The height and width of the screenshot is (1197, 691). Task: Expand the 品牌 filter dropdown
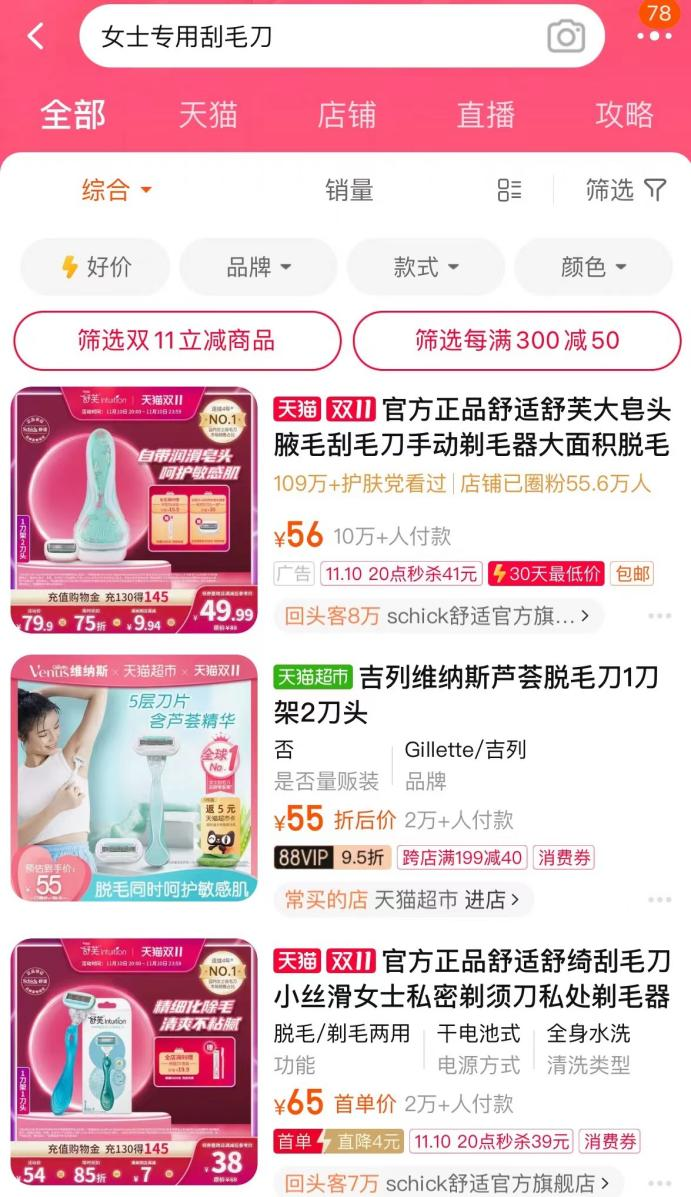pyautogui.click(x=259, y=267)
